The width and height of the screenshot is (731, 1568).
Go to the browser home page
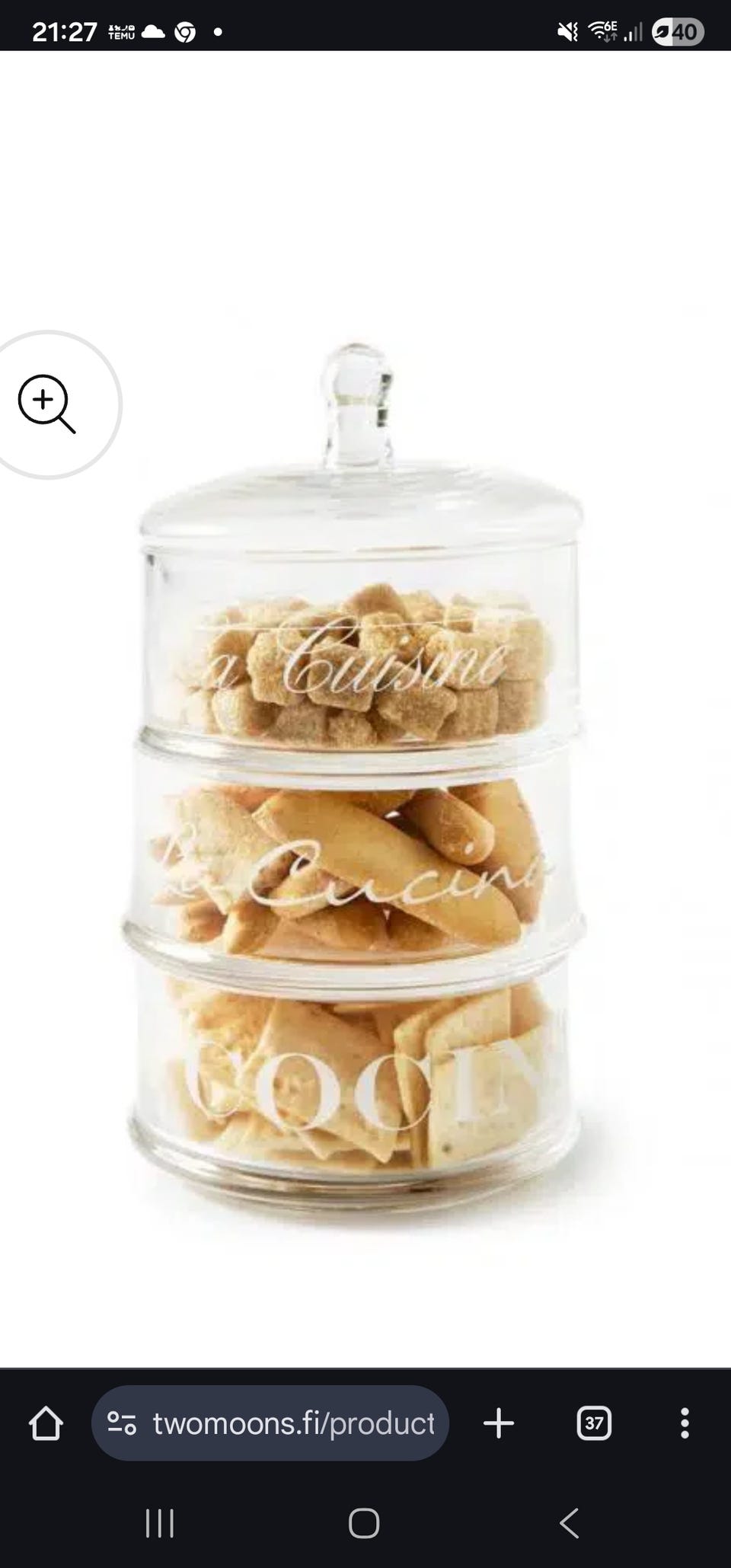point(46,1423)
